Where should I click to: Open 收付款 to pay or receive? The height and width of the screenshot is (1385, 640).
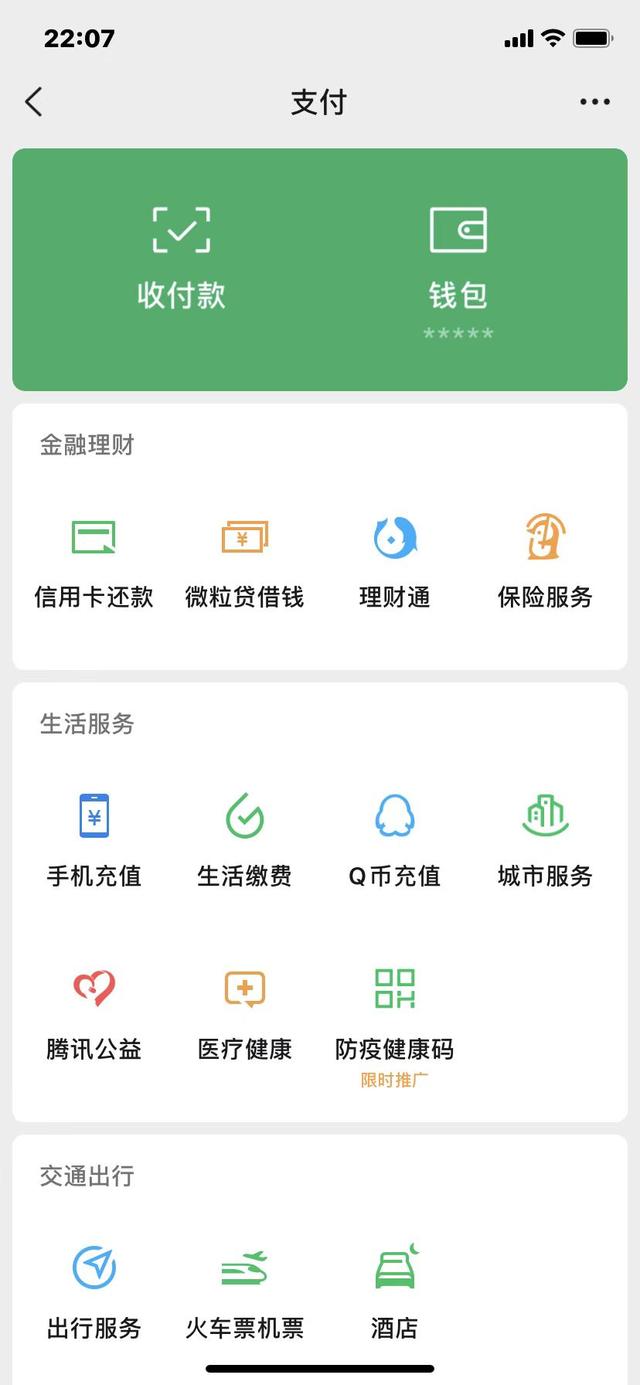181,258
